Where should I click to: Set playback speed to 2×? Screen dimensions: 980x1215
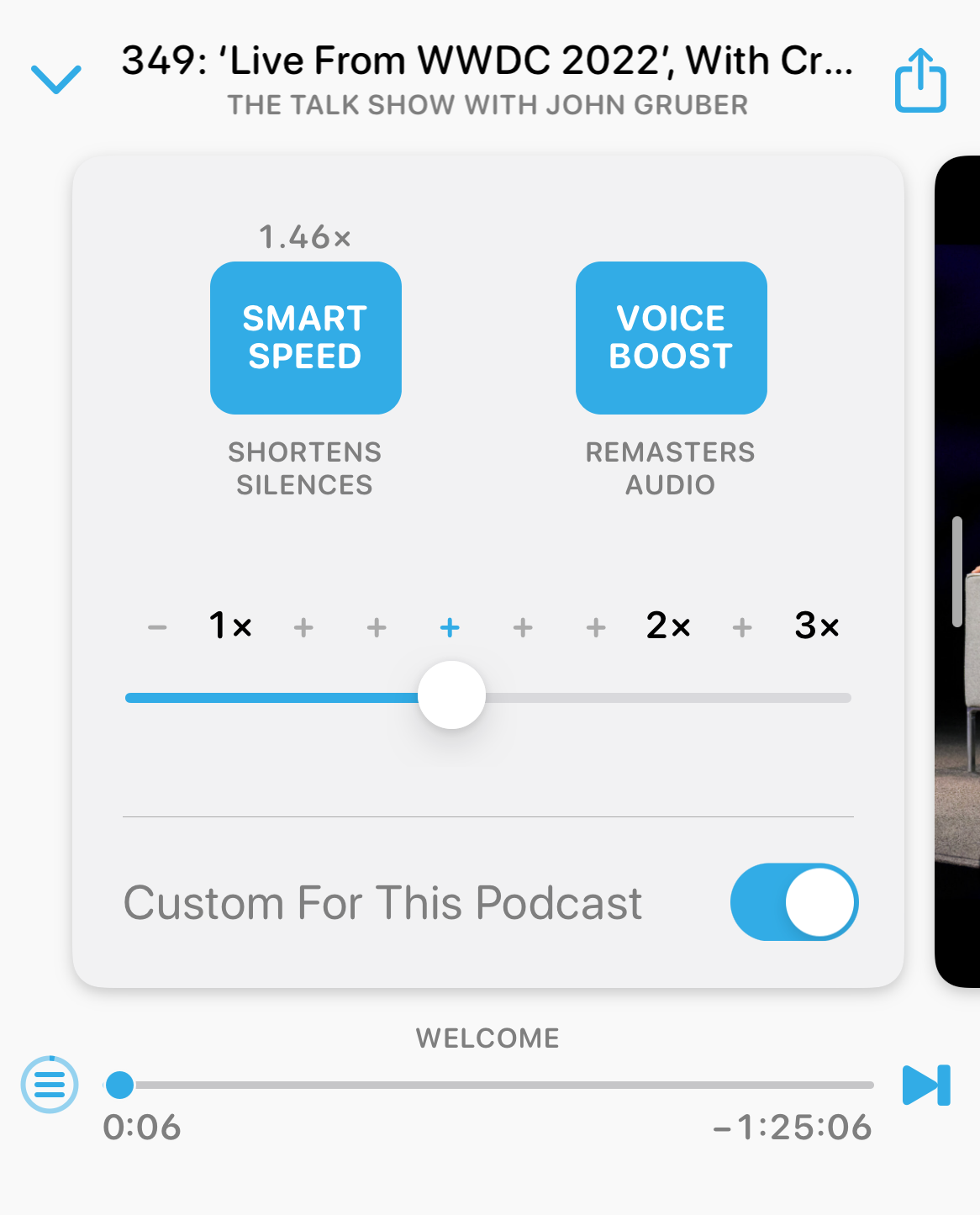click(668, 626)
